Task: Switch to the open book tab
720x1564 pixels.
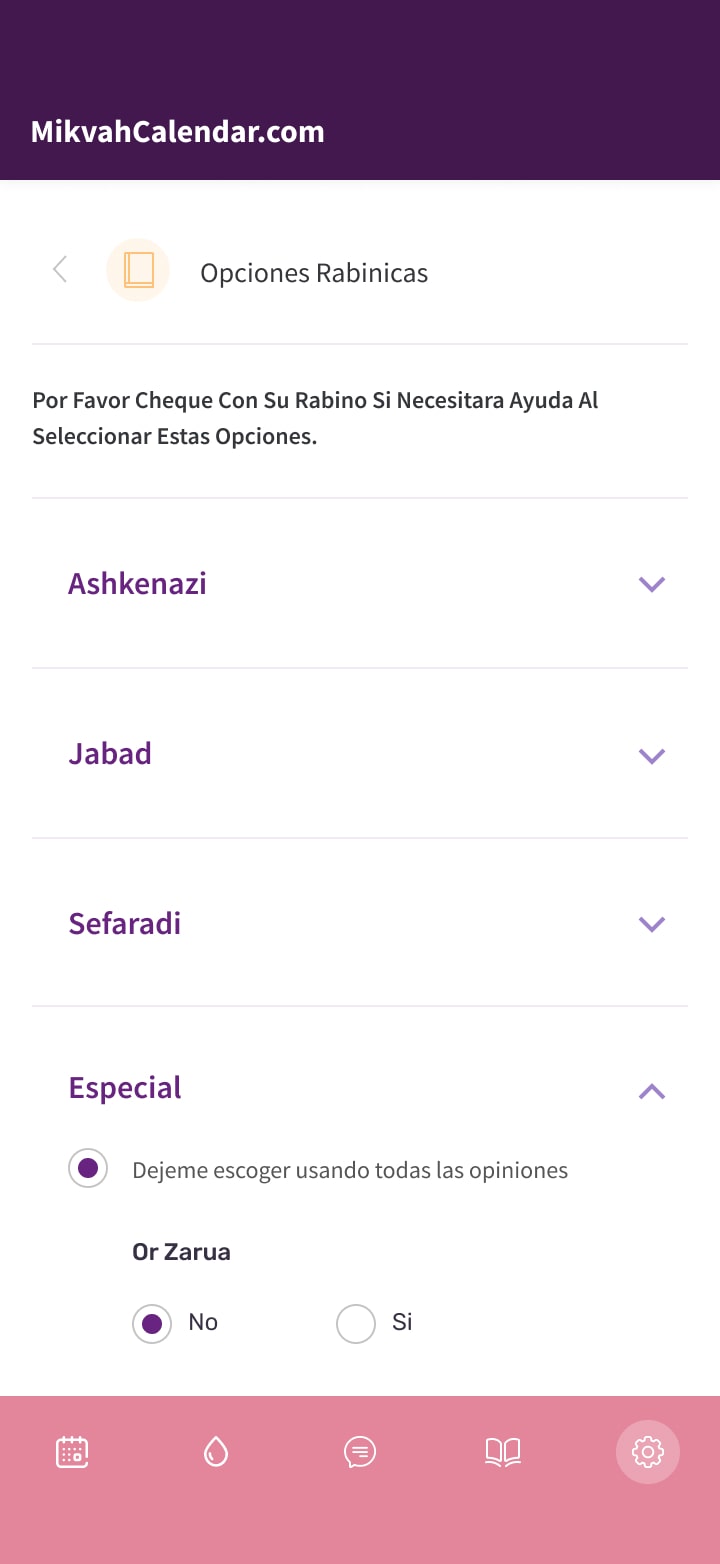Action: 503,1452
